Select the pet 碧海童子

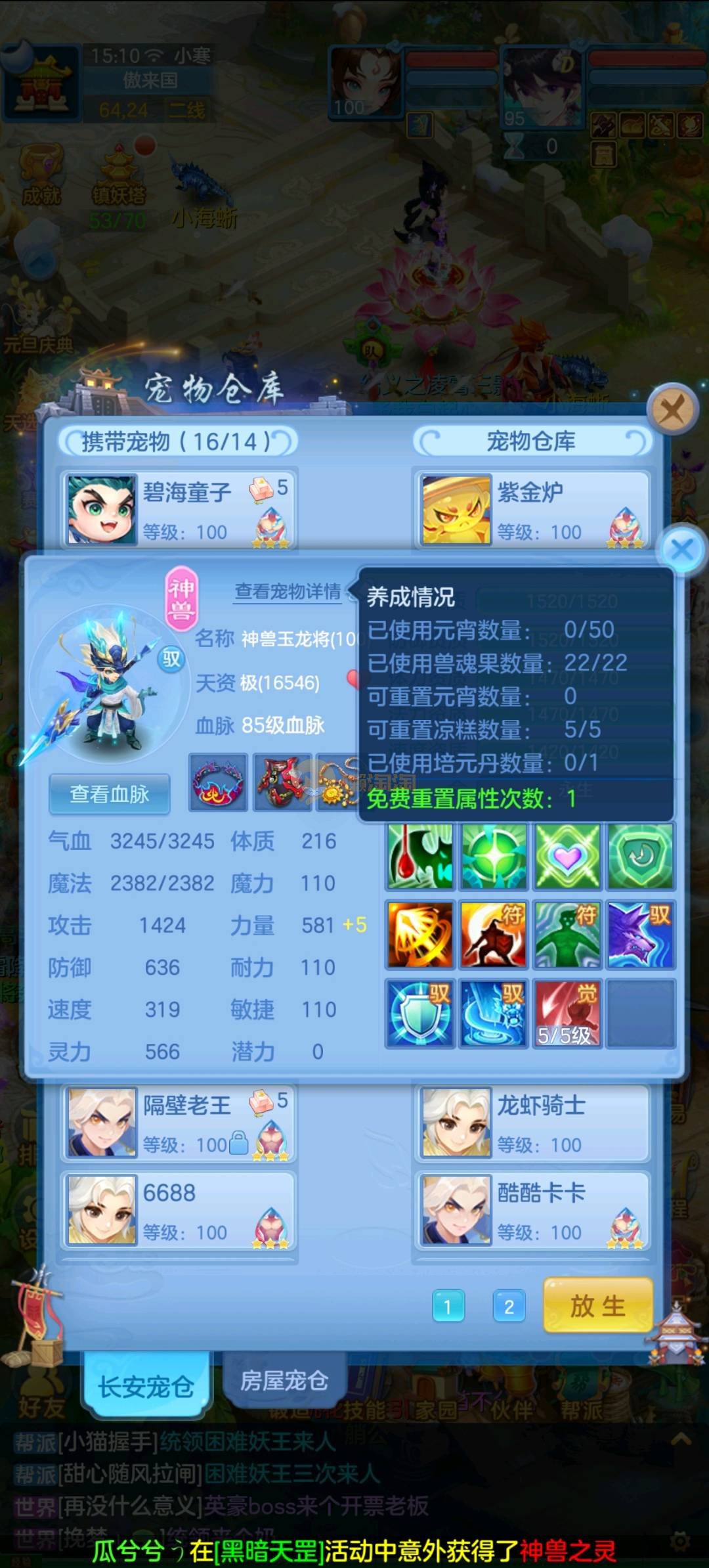tap(177, 509)
